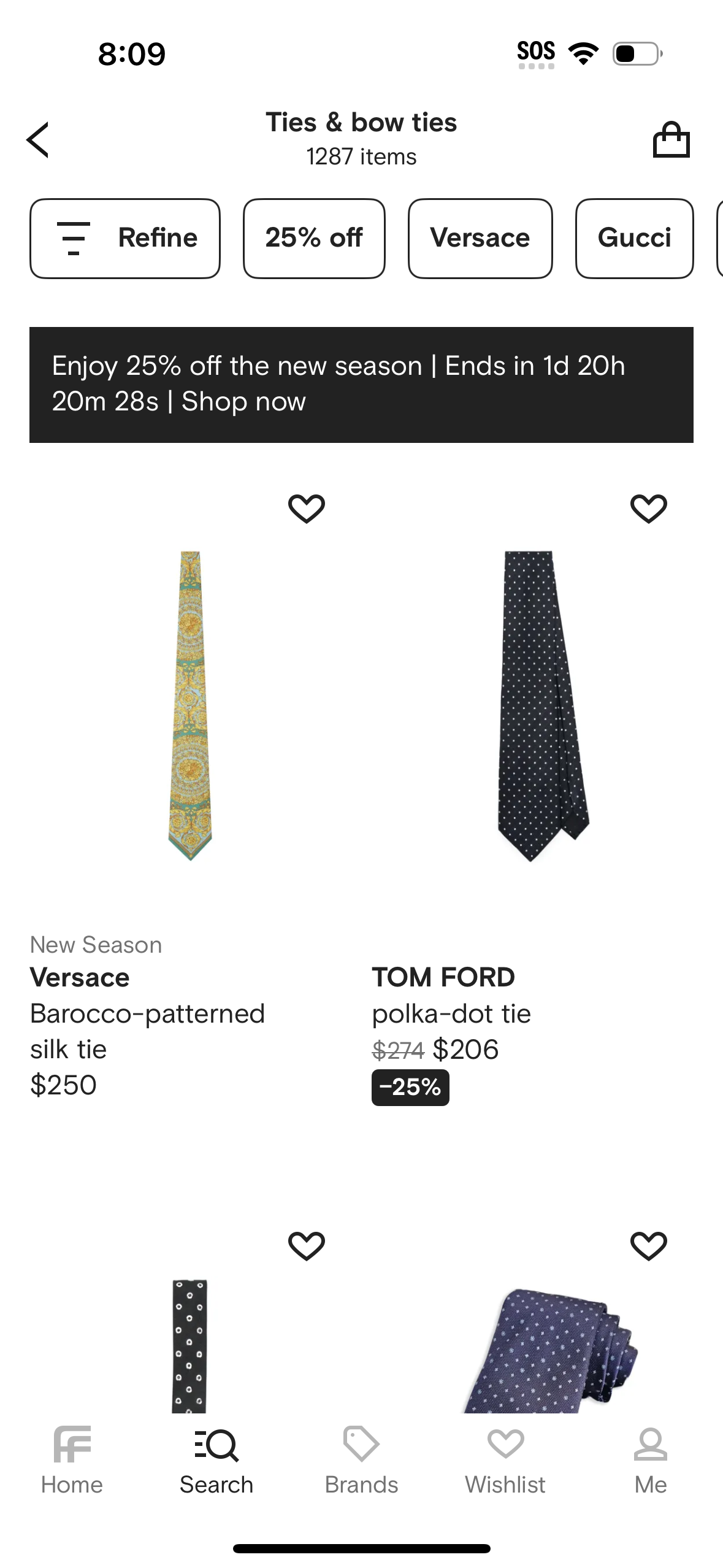Open the shopping bag
The width and height of the screenshot is (723, 1568).
pyautogui.click(x=671, y=139)
